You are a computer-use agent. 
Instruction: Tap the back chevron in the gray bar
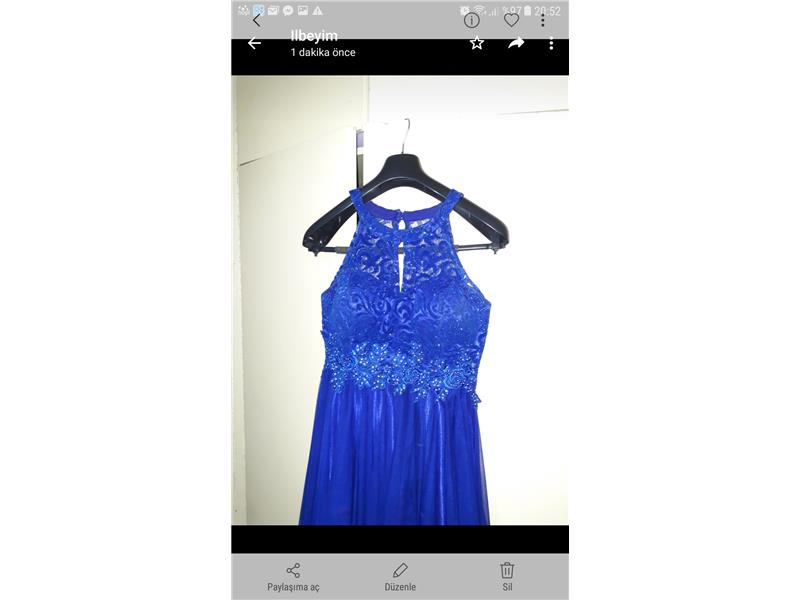tap(257, 20)
